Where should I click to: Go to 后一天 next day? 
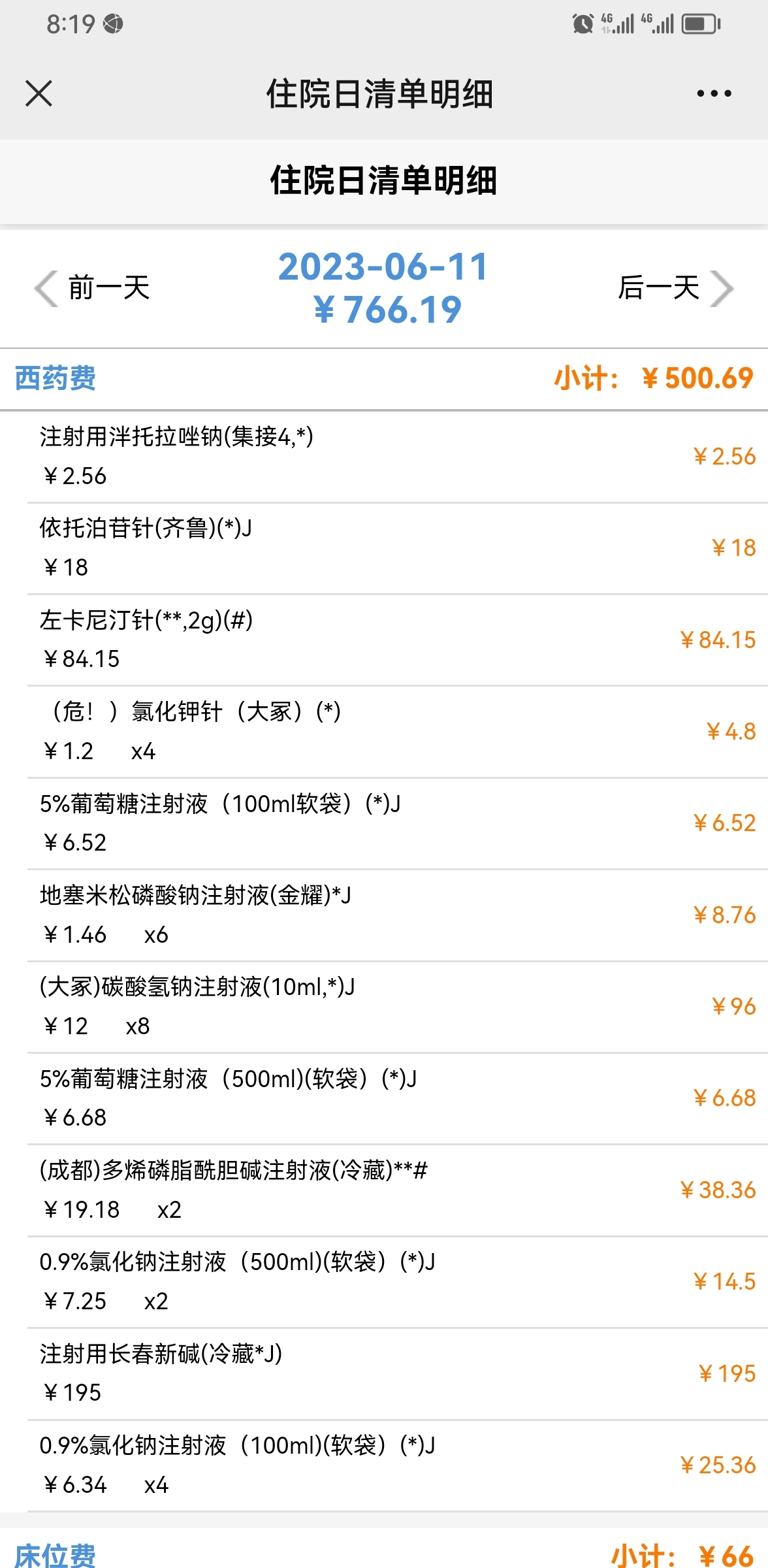pos(676,287)
